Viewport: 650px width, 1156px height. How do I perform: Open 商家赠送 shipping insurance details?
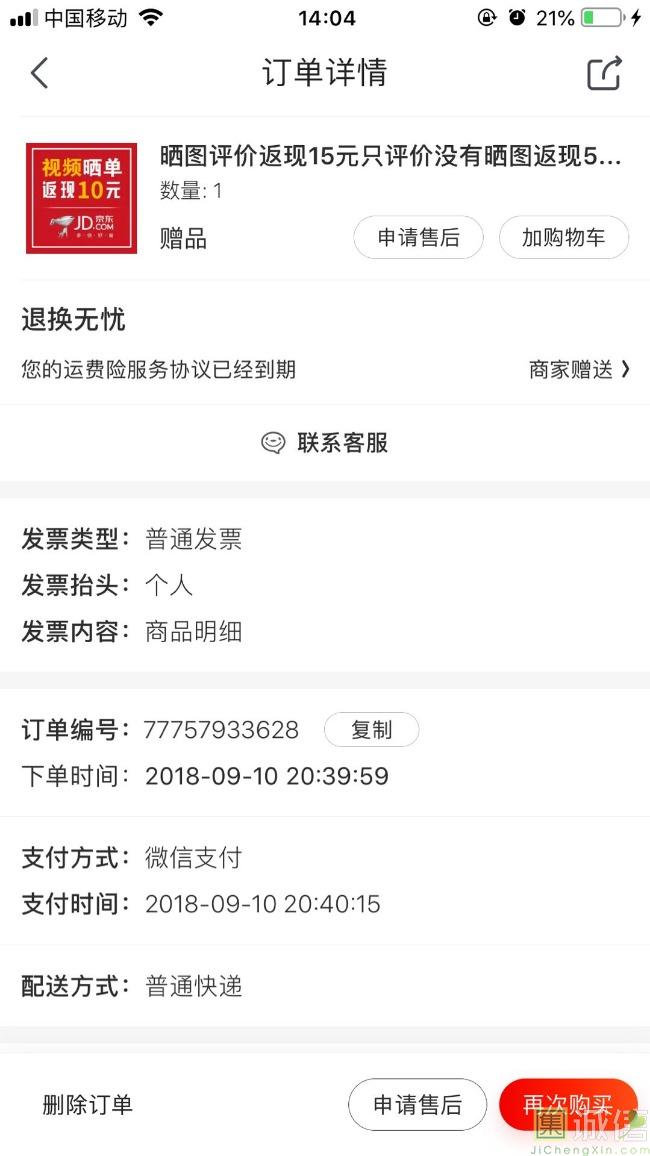click(579, 370)
